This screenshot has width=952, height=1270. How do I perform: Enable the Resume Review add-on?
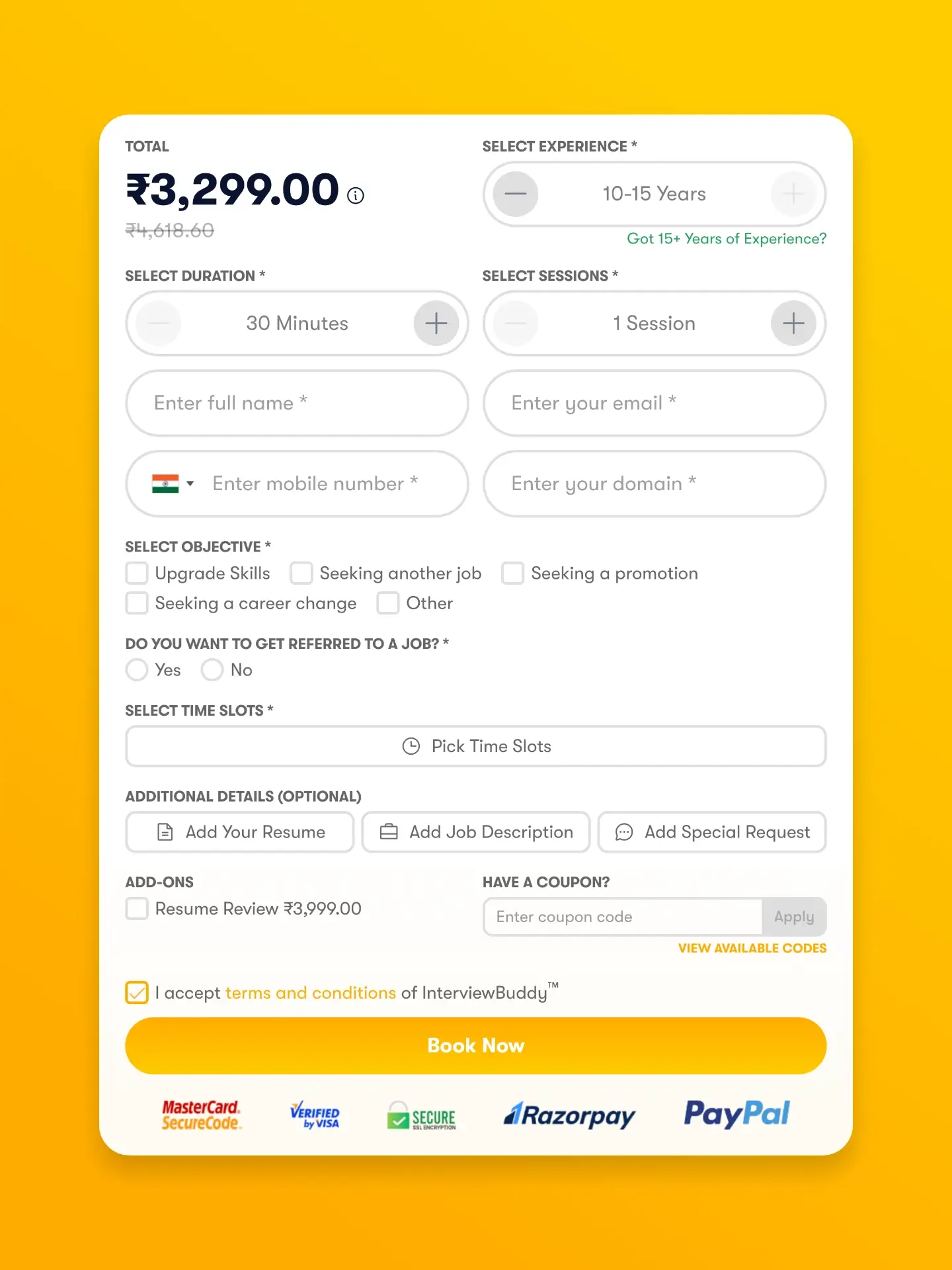point(138,909)
